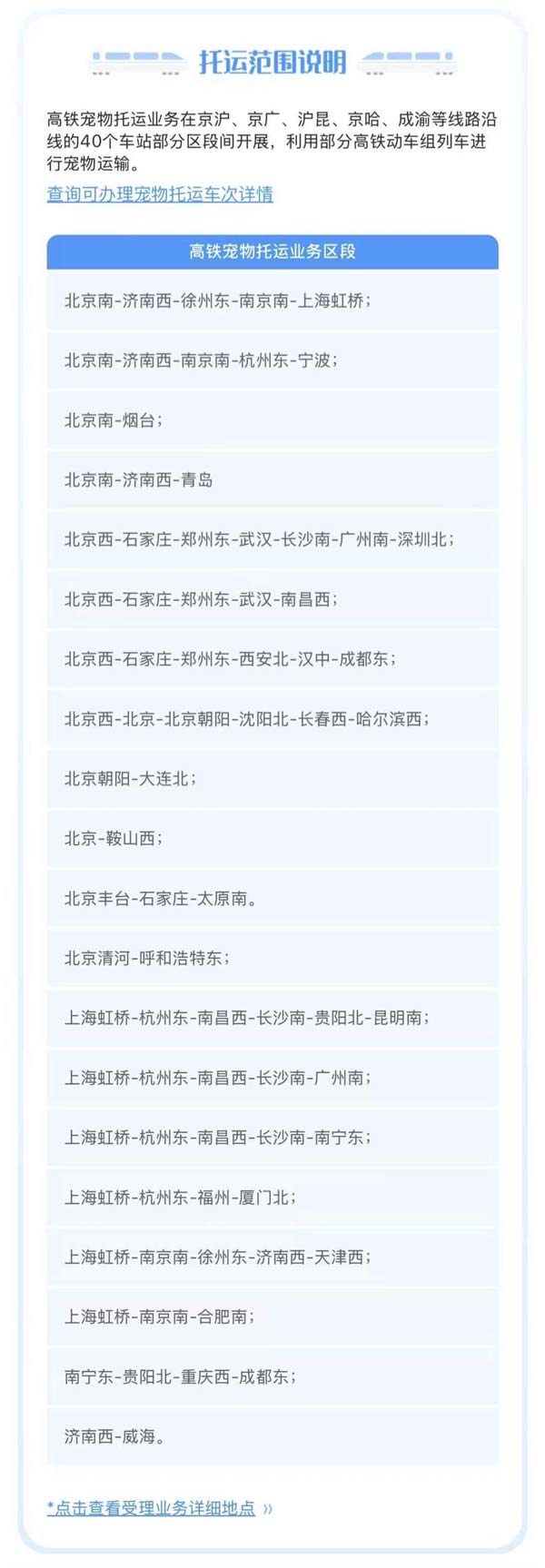The image size is (545, 1568).
Task: Open the pet-transport train query link
Action: pyautogui.click(x=160, y=194)
